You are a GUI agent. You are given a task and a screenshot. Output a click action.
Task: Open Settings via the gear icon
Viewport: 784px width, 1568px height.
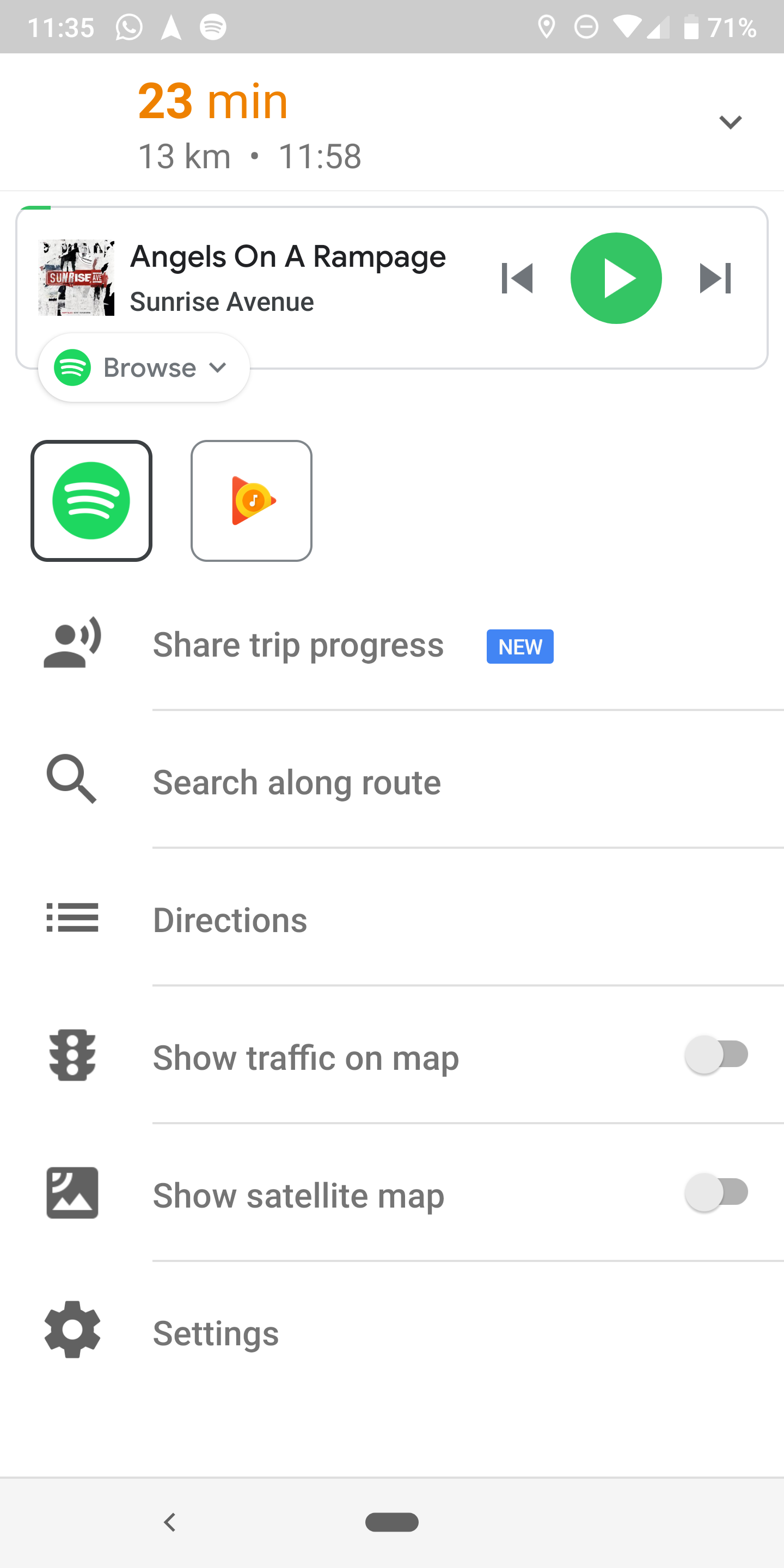pos(71,1332)
